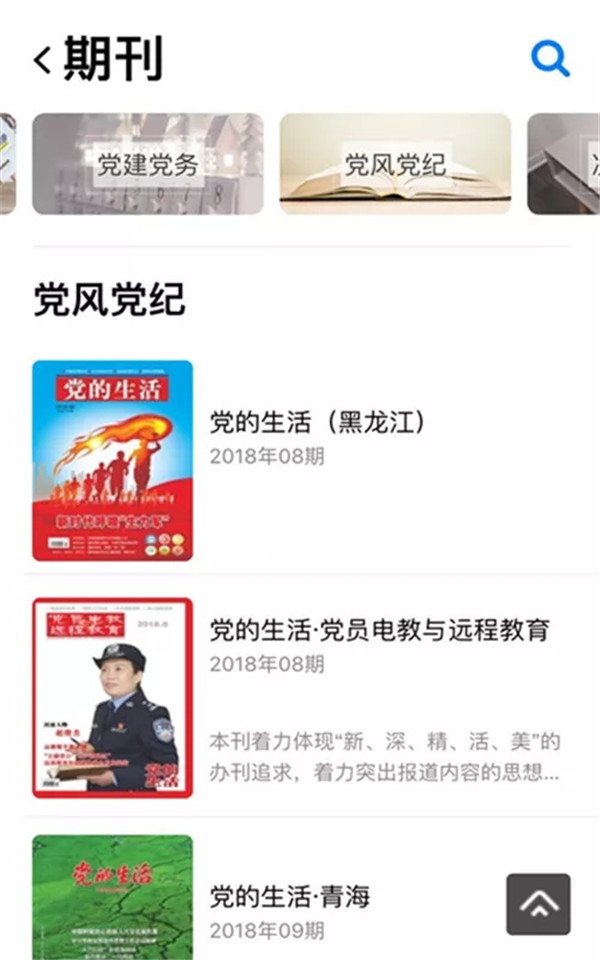The height and width of the screenshot is (960, 600).
Task: Open 党的生活（黑龙江）journal
Action: (x=317, y=423)
